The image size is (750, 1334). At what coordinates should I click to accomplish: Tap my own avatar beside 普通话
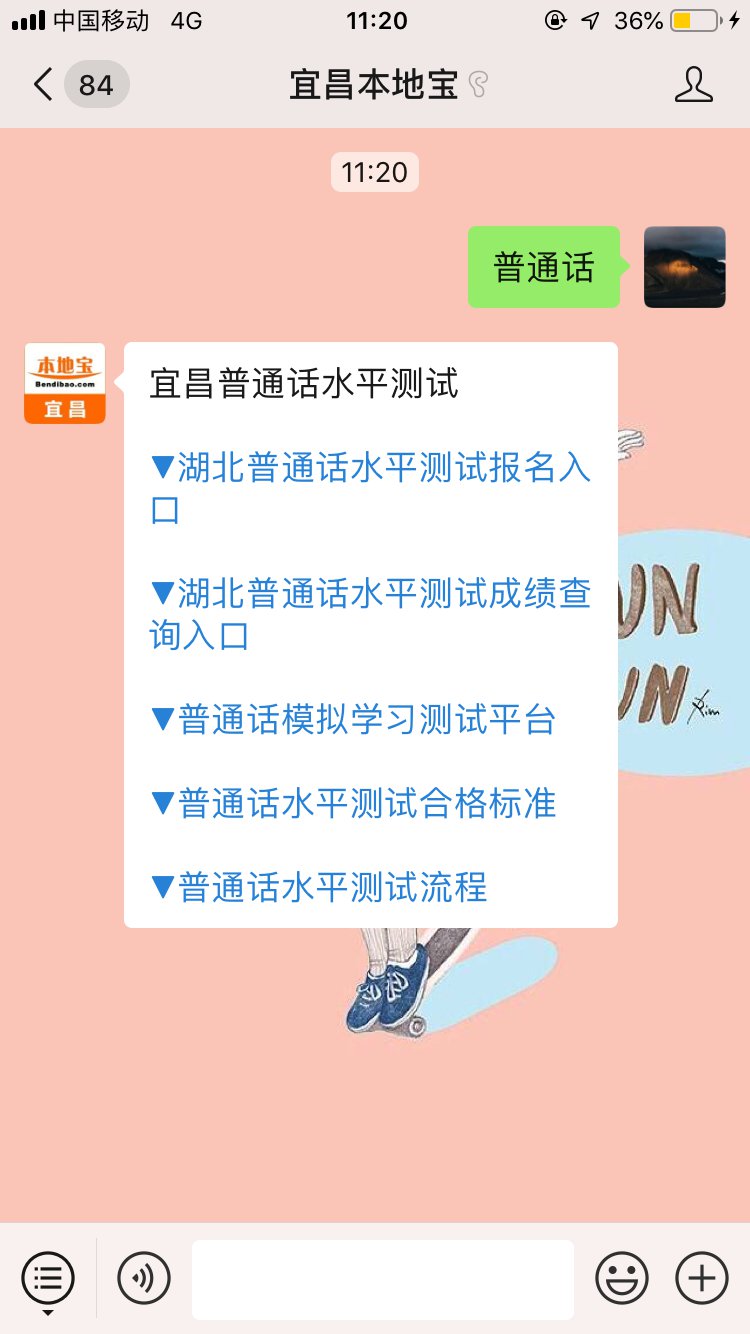coord(684,267)
